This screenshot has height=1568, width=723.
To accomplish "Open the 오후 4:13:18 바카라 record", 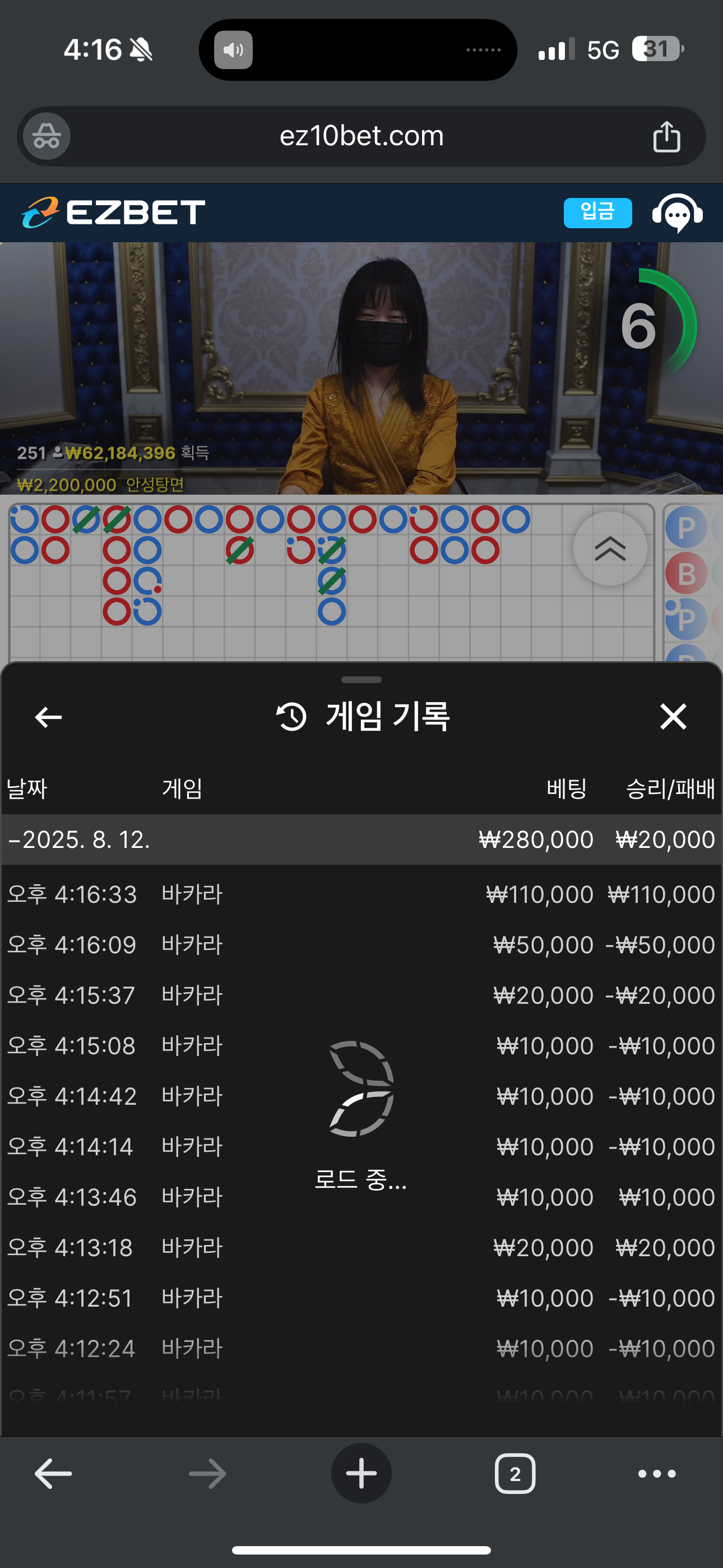I will tap(361, 1248).
